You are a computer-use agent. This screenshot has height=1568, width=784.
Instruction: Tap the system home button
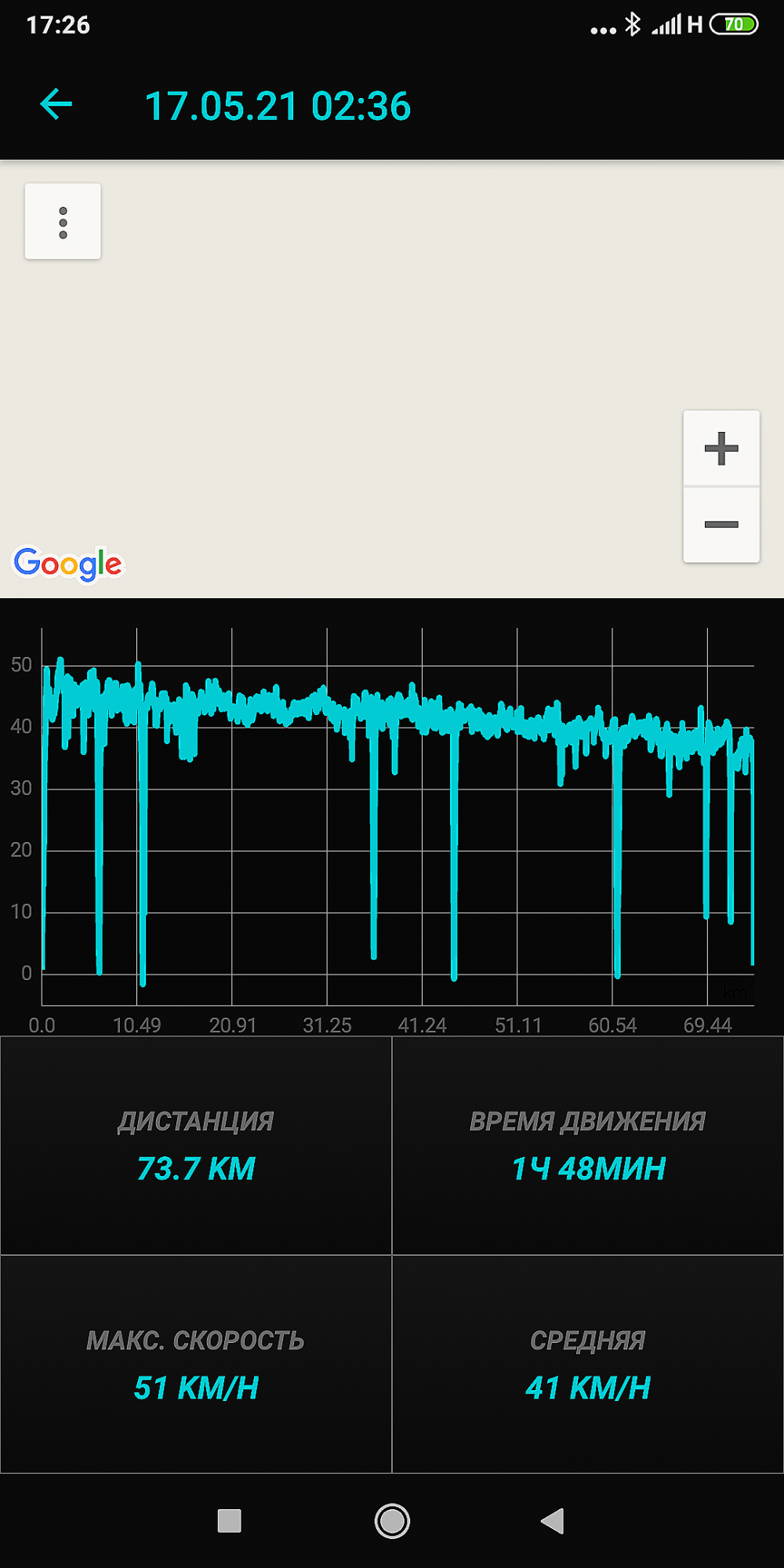(x=392, y=1521)
